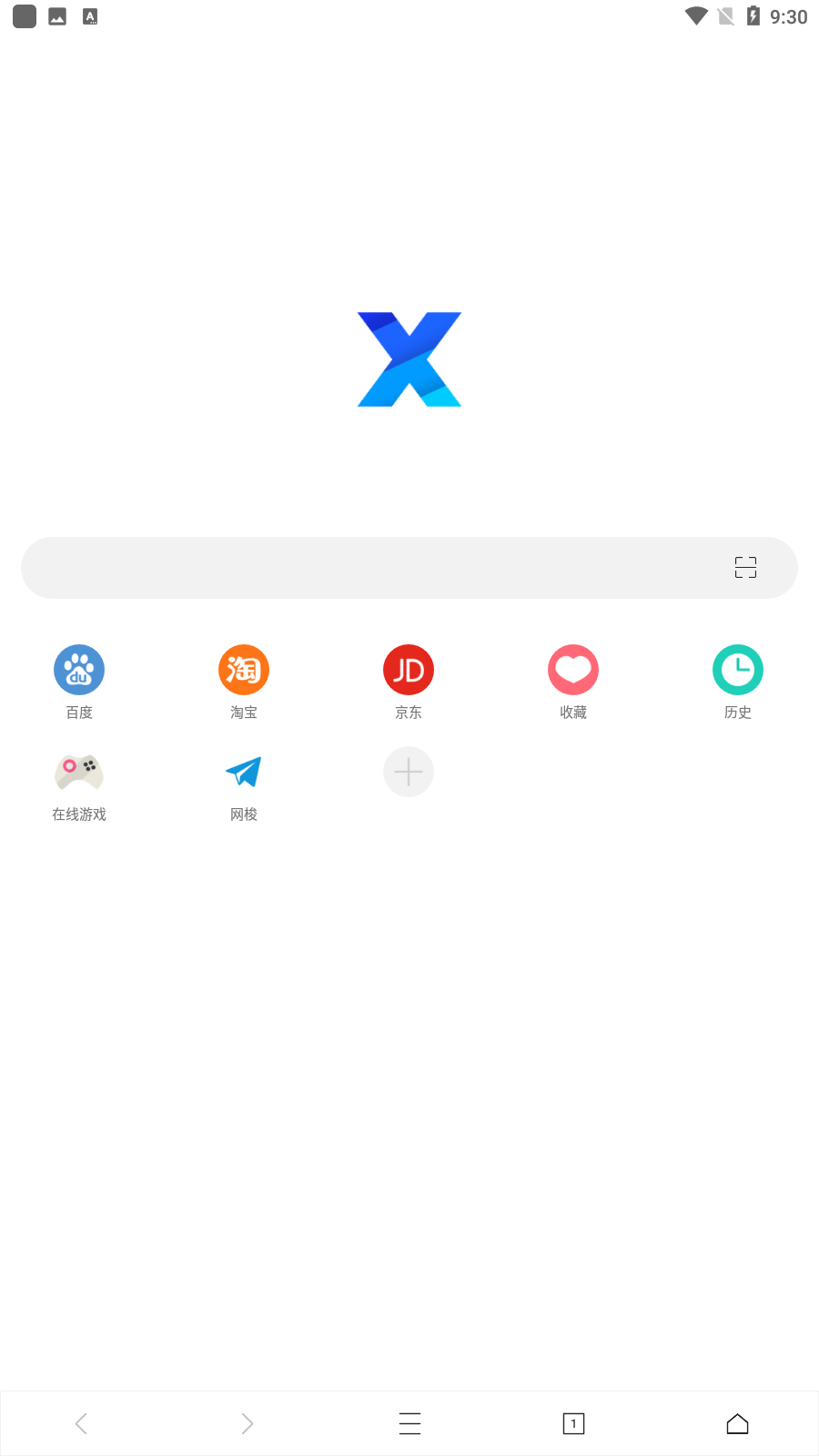The height and width of the screenshot is (1456, 819).
Task: Go back with the left arrow
Action: [x=82, y=1423]
